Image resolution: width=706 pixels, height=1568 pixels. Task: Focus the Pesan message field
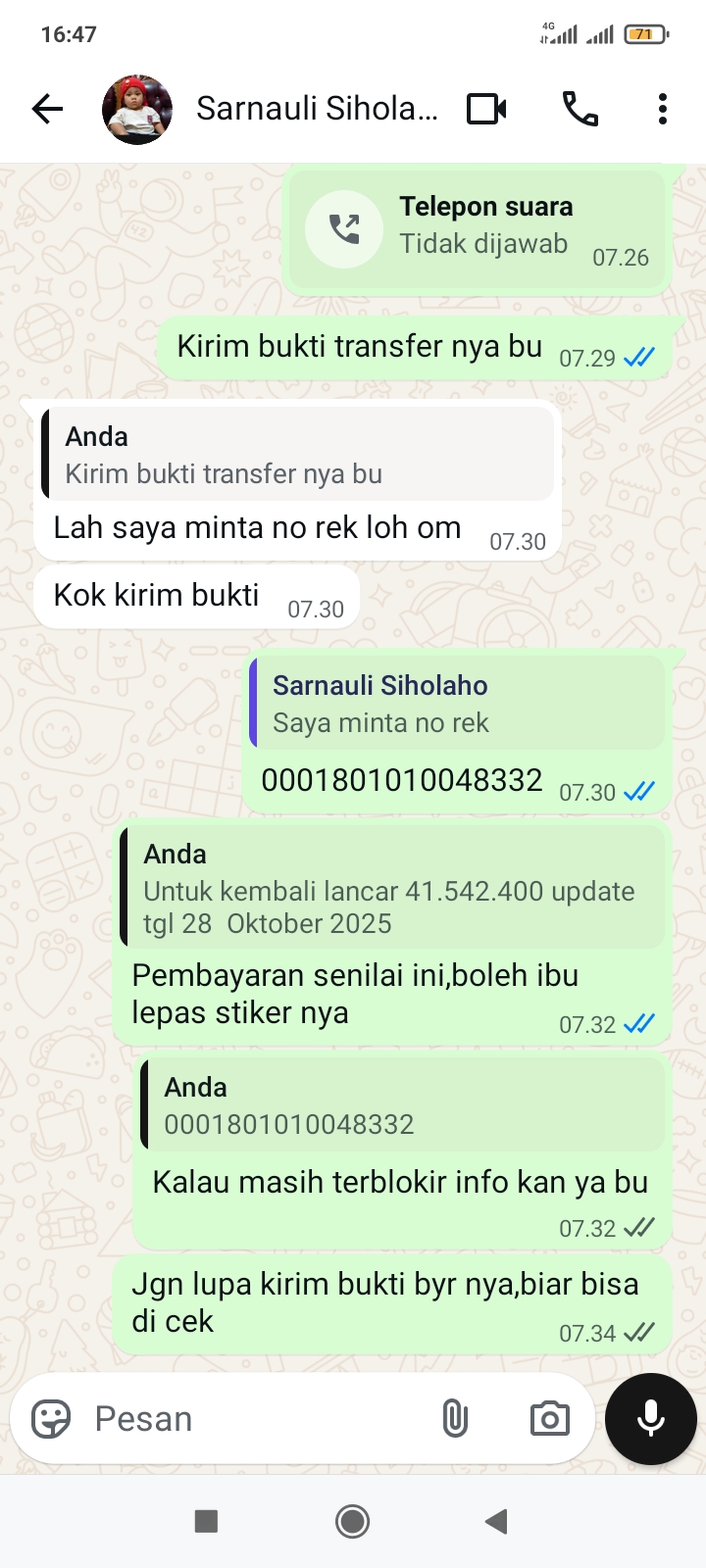click(x=255, y=1418)
